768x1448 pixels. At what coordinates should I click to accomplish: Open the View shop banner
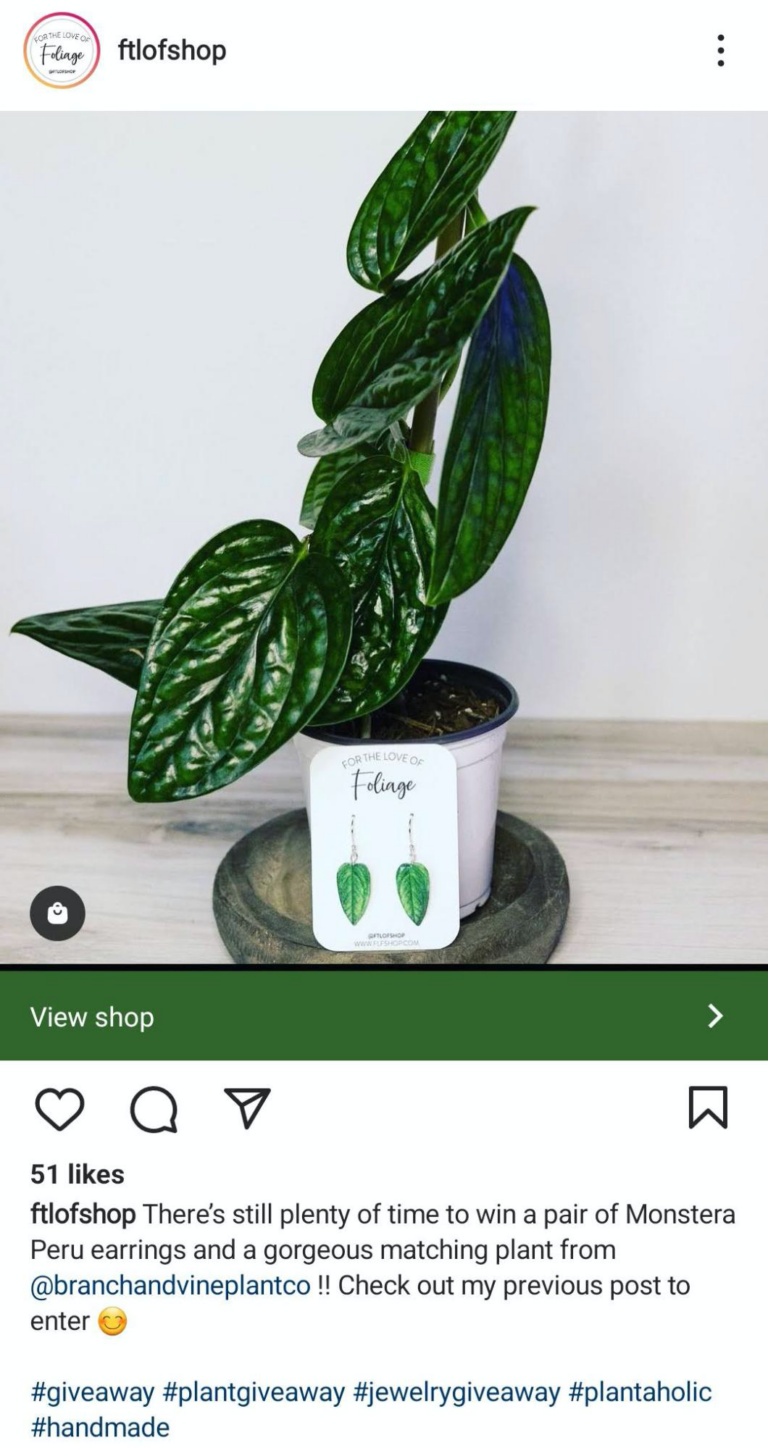click(x=300, y=1016)
